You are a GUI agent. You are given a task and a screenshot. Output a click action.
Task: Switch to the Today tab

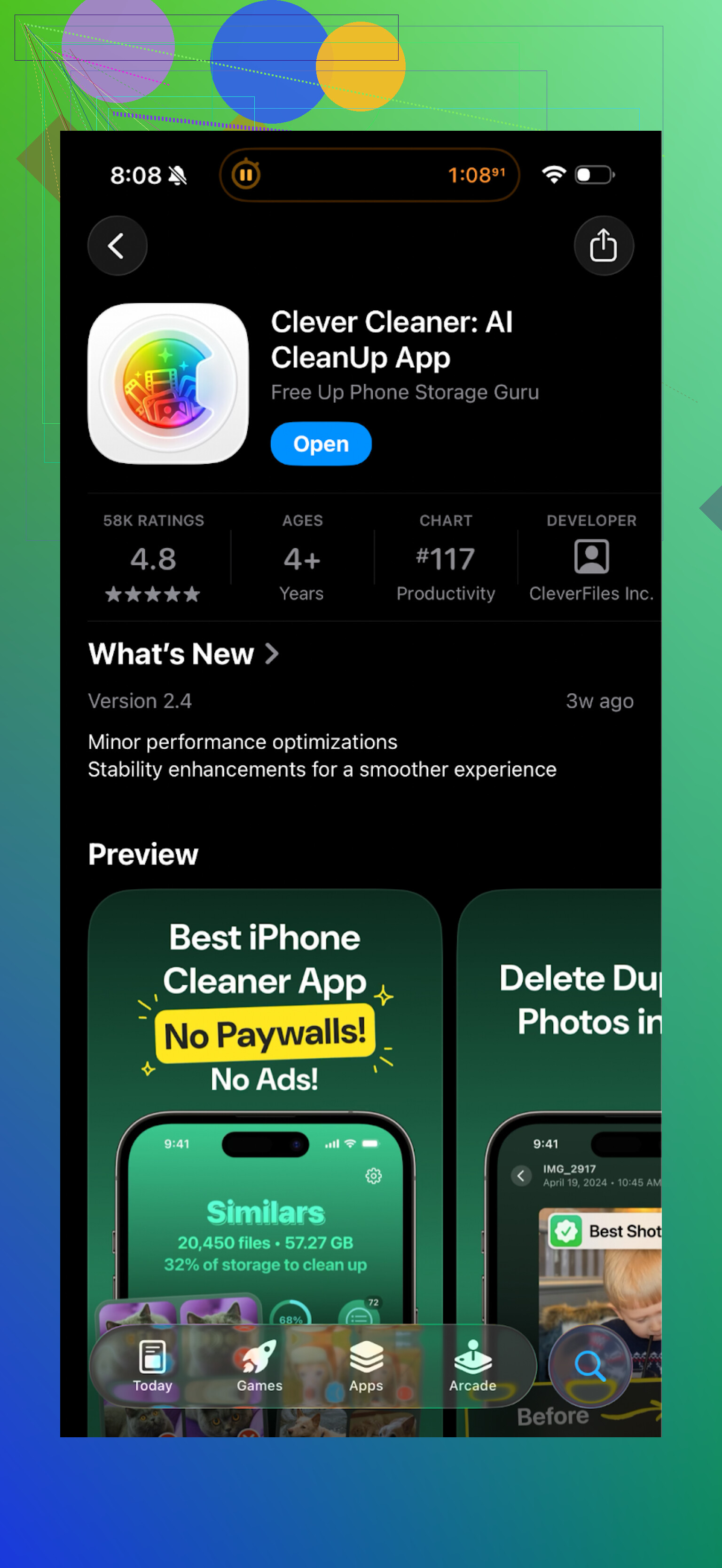153,1366
